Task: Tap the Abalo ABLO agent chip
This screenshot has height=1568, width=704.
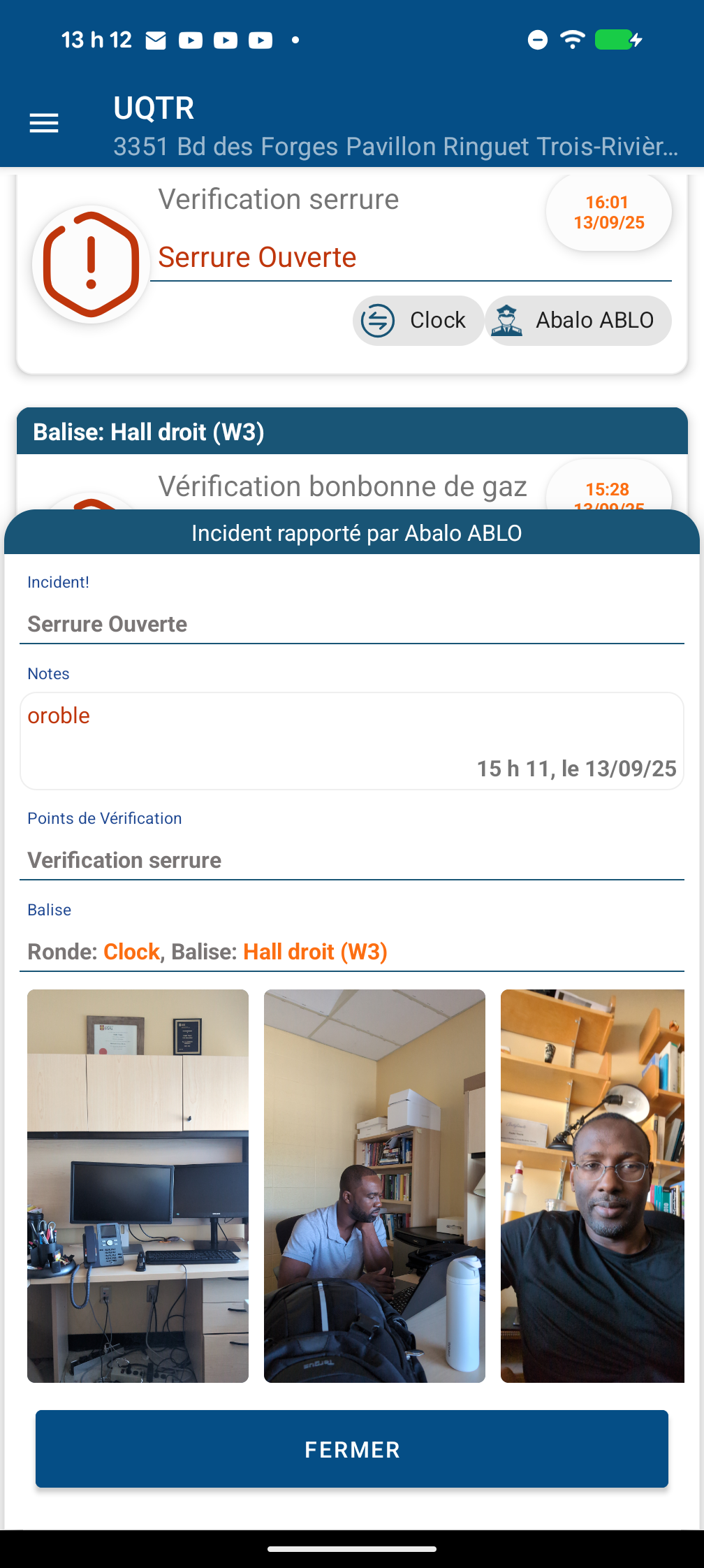Action: (x=578, y=321)
